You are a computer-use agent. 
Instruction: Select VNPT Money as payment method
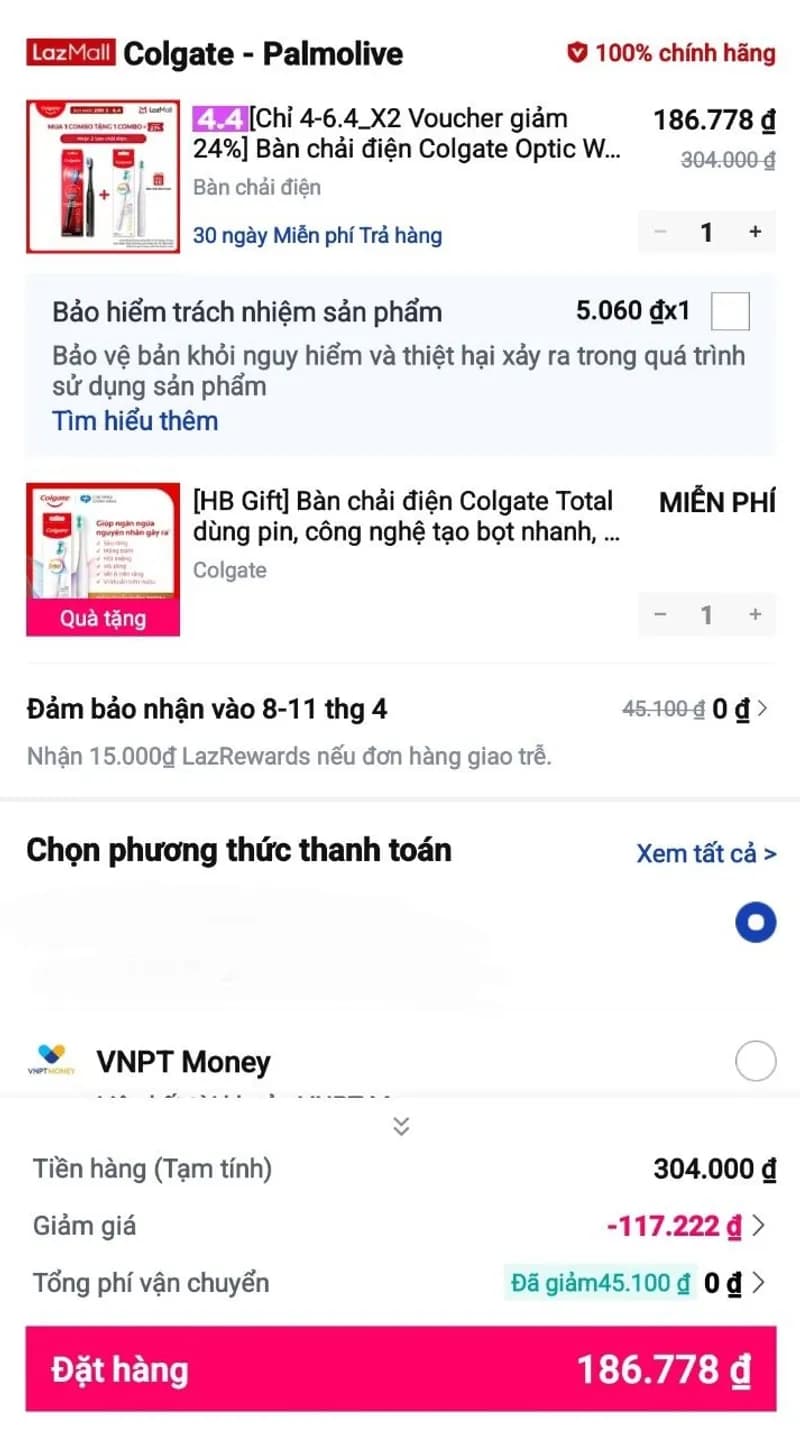755,1061
